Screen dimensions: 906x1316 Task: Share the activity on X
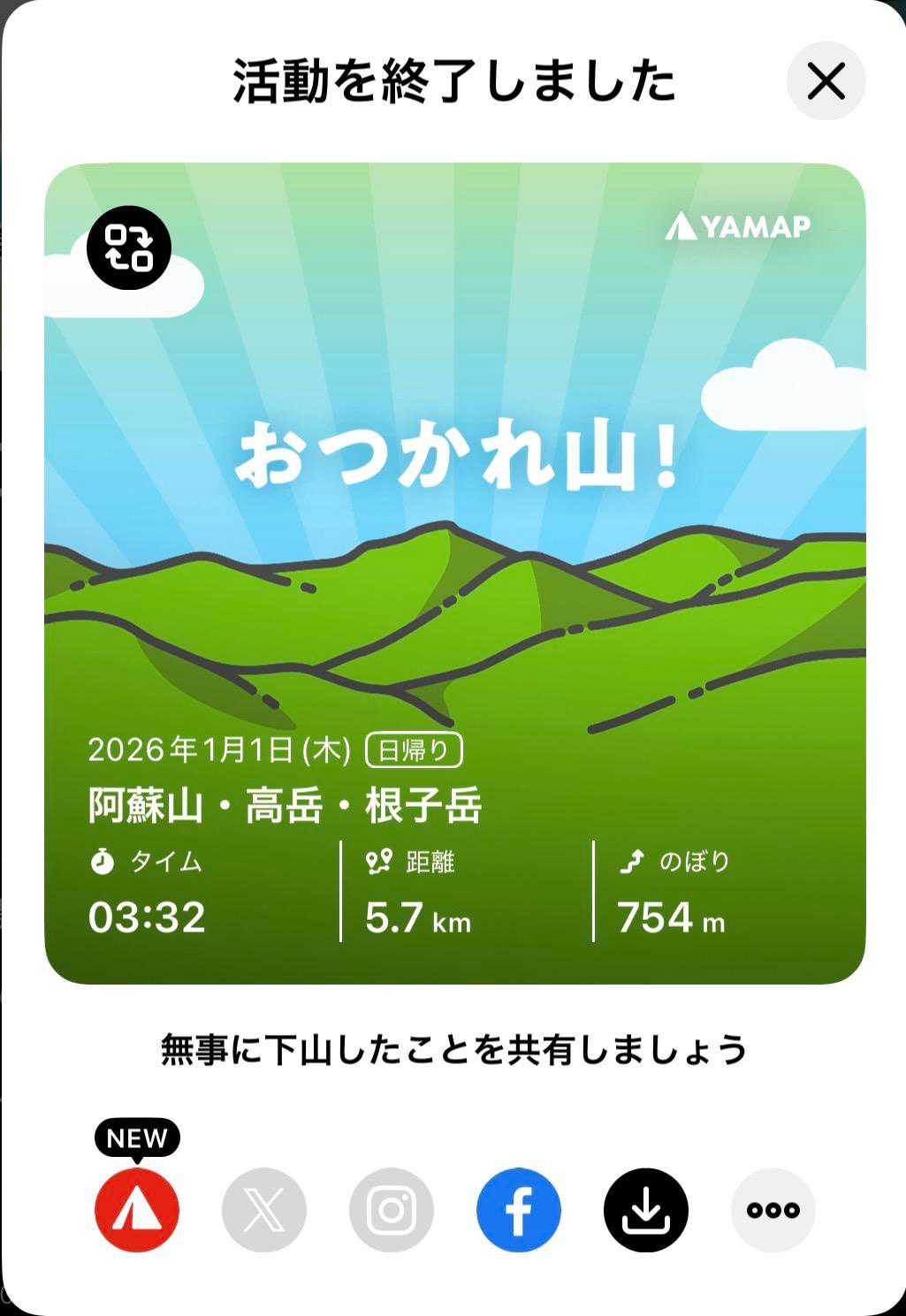tap(264, 1210)
